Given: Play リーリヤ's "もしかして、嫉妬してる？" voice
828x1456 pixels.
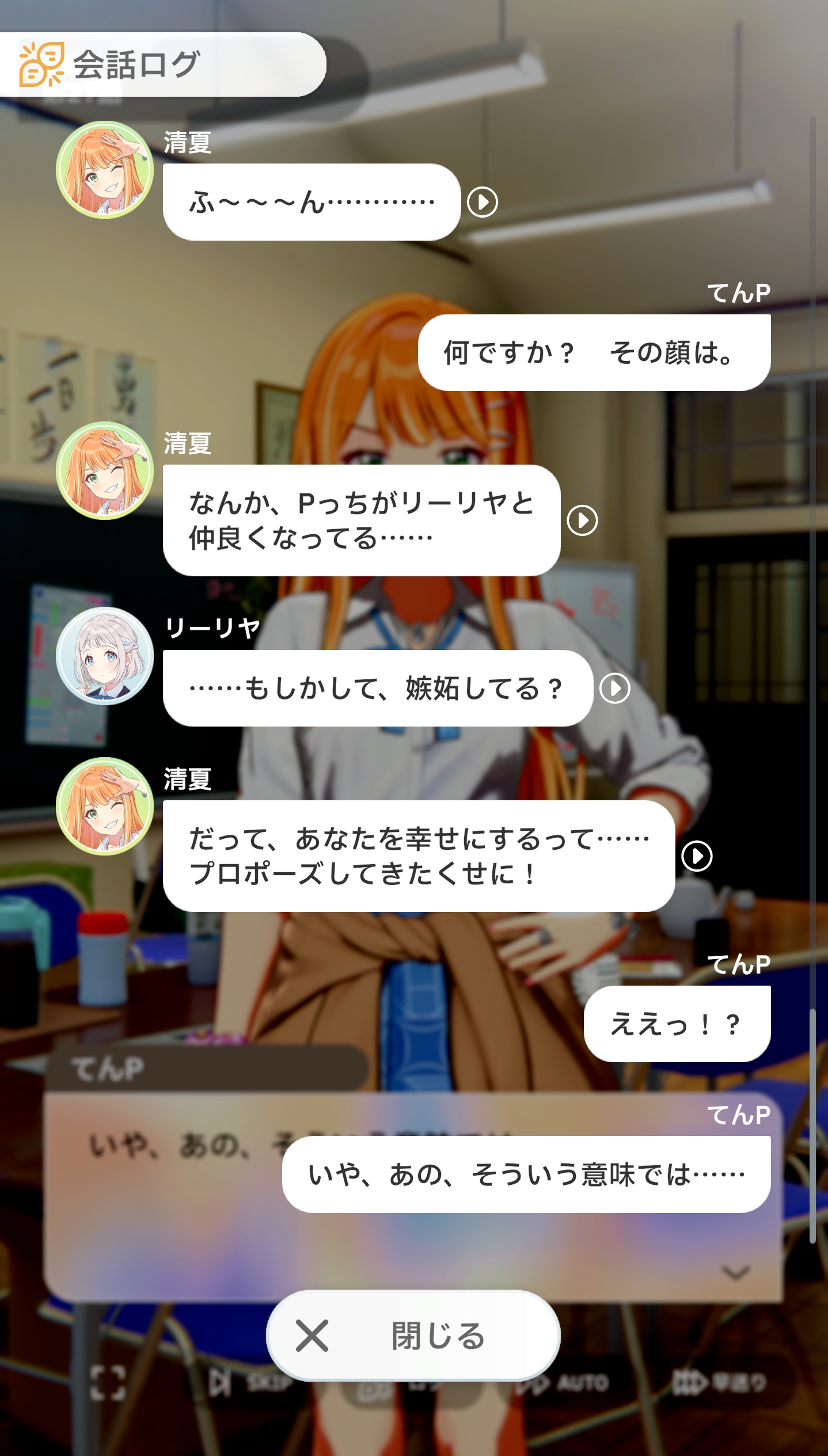Looking at the screenshot, I should (614, 689).
